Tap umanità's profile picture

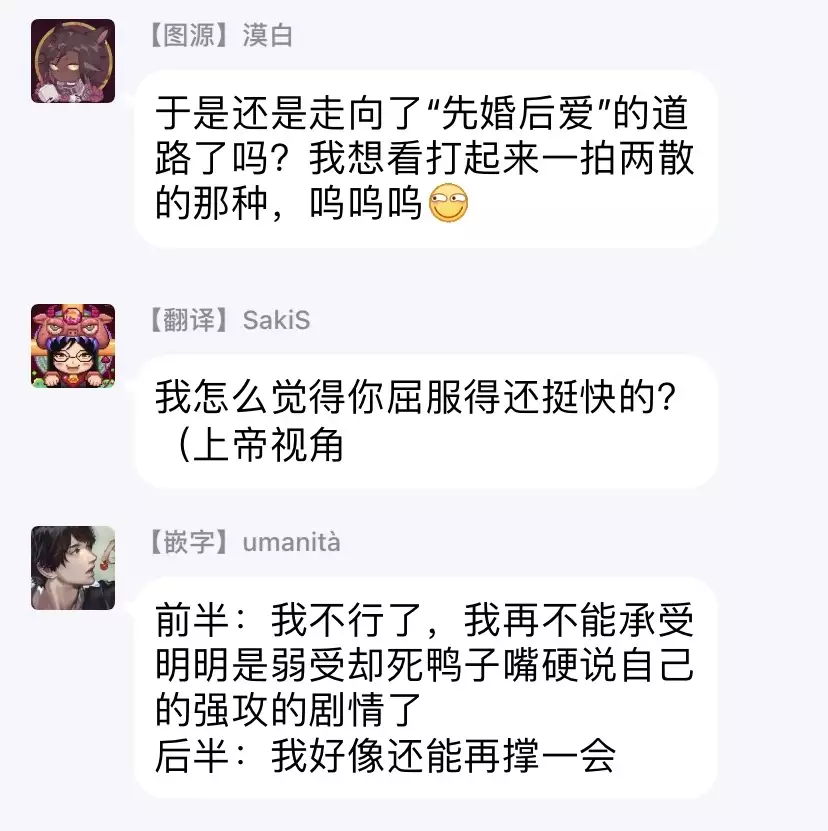pyautogui.click(x=73, y=568)
